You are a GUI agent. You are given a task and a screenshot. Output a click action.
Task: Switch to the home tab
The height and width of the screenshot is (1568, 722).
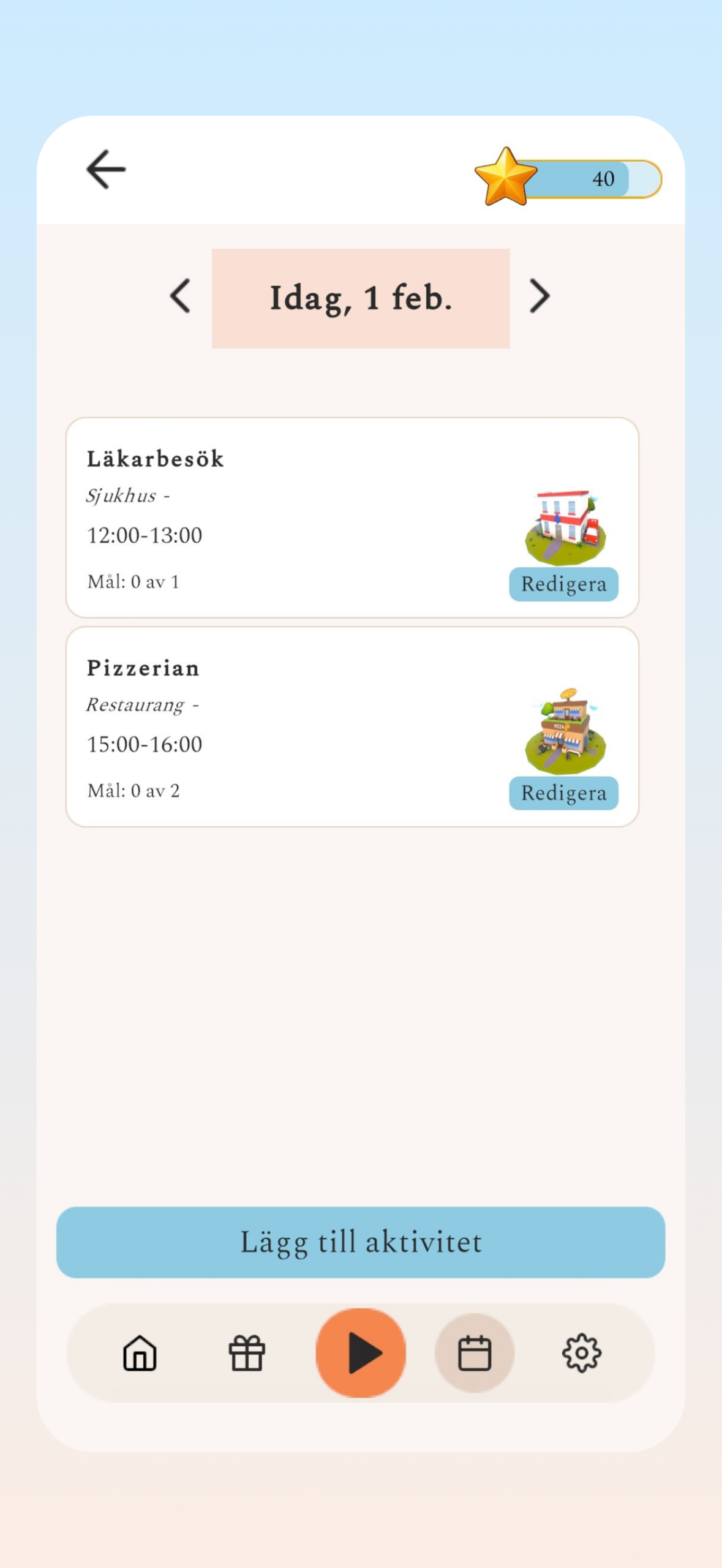pyautogui.click(x=140, y=1353)
